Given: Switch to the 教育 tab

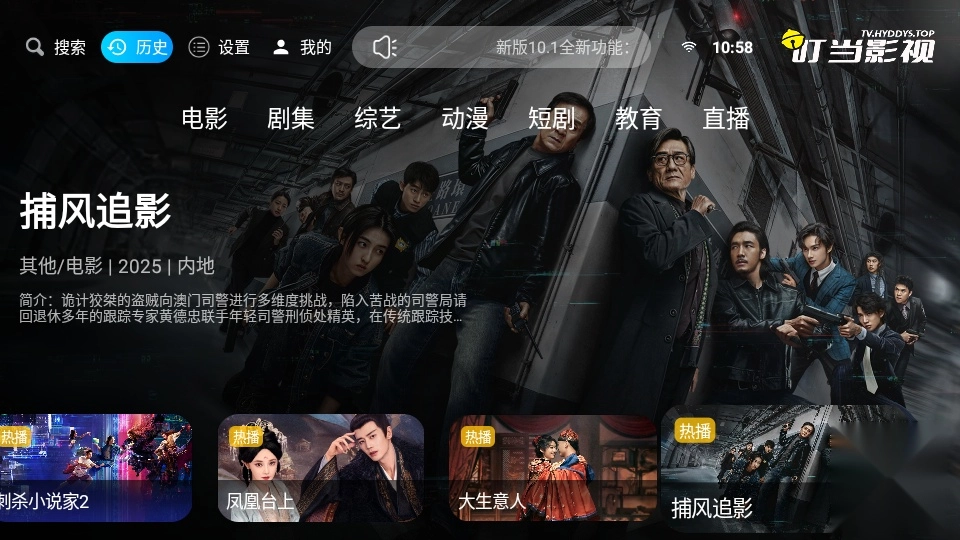Looking at the screenshot, I should pos(639,119).
